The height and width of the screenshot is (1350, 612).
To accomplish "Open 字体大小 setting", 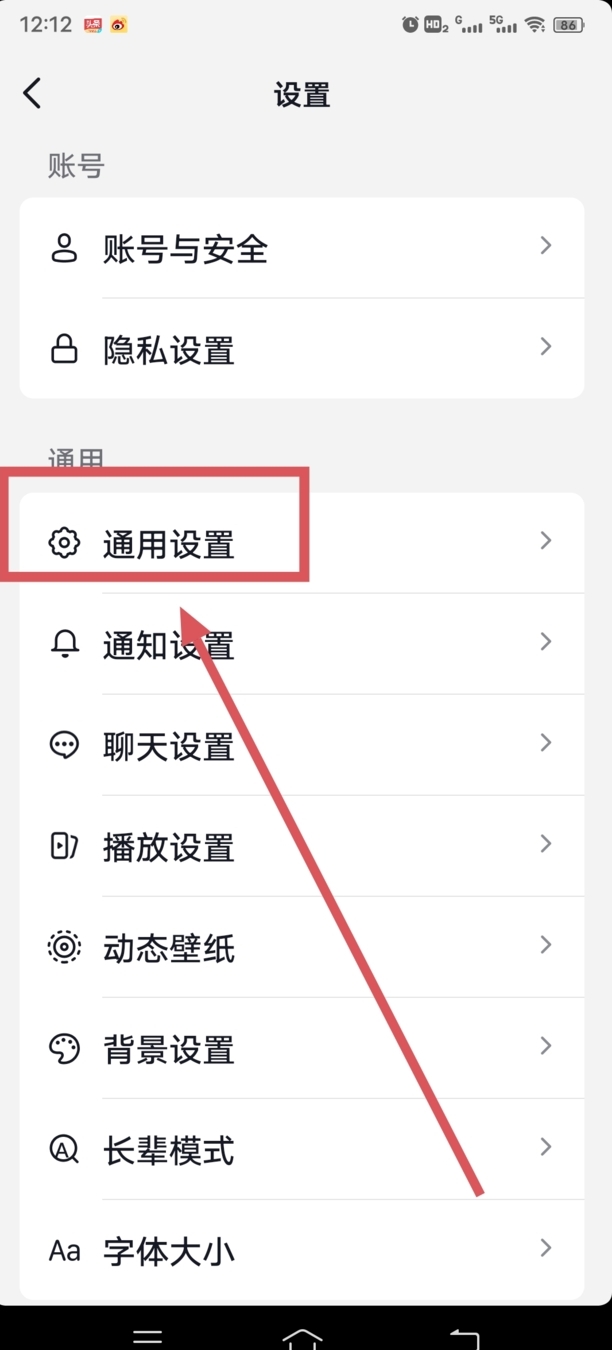I will click(x=300, y=1250).
